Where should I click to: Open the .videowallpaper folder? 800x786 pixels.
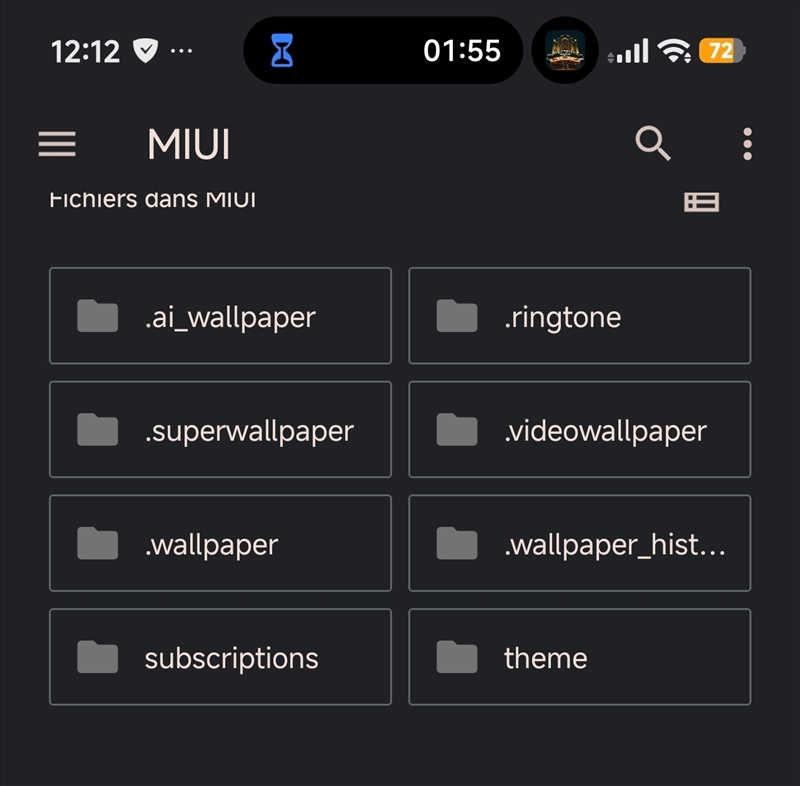[579, 430]
